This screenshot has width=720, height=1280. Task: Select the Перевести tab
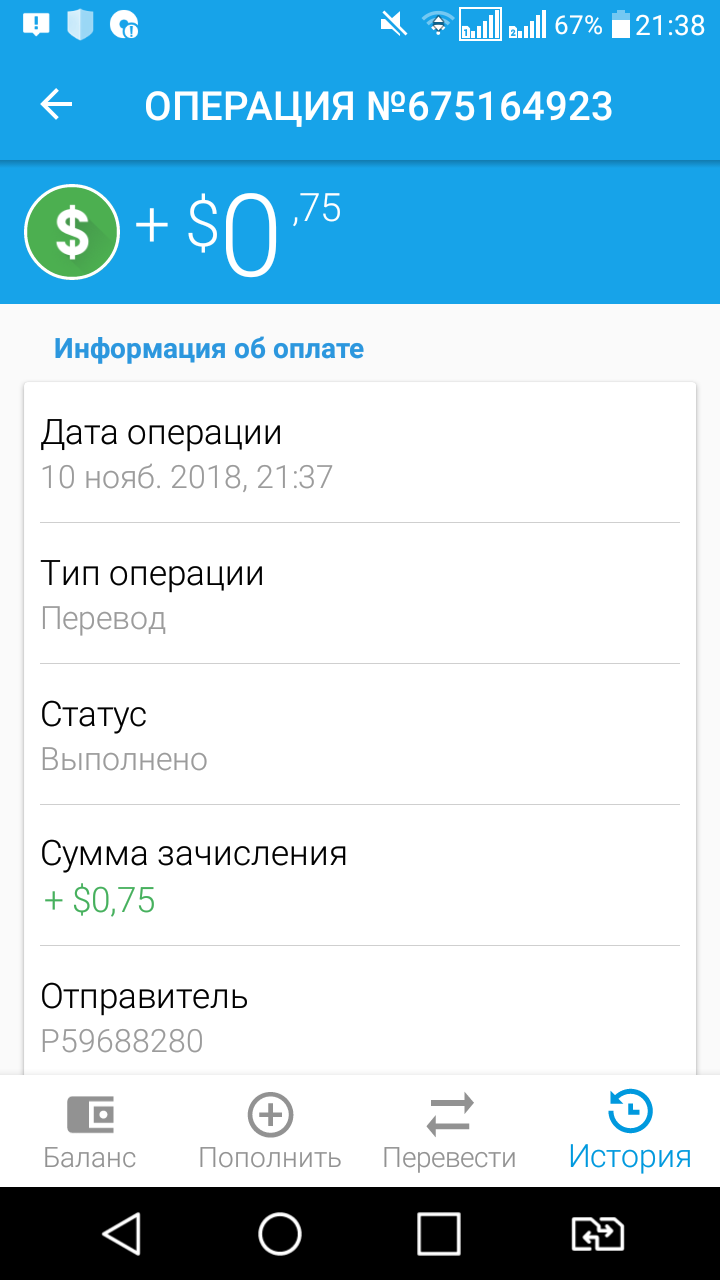(x=450, y=1131)
